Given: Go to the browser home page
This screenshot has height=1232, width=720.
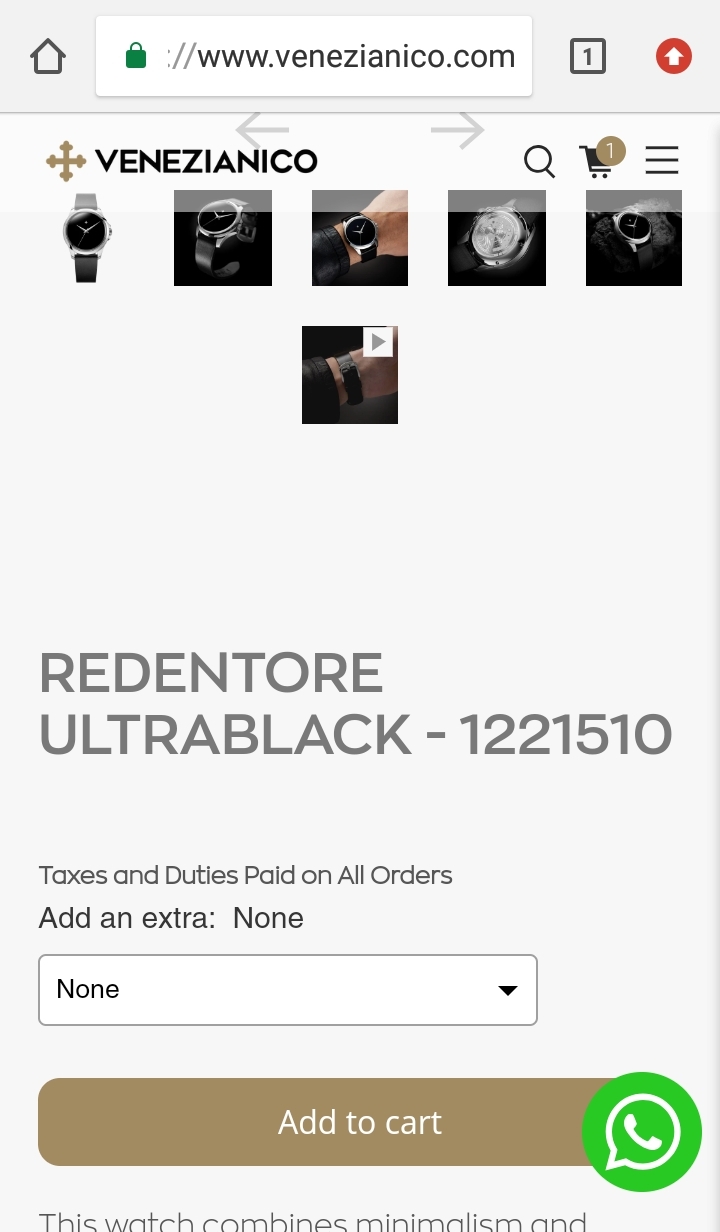Looking at the screenshot, I should (x=48, y=56).
